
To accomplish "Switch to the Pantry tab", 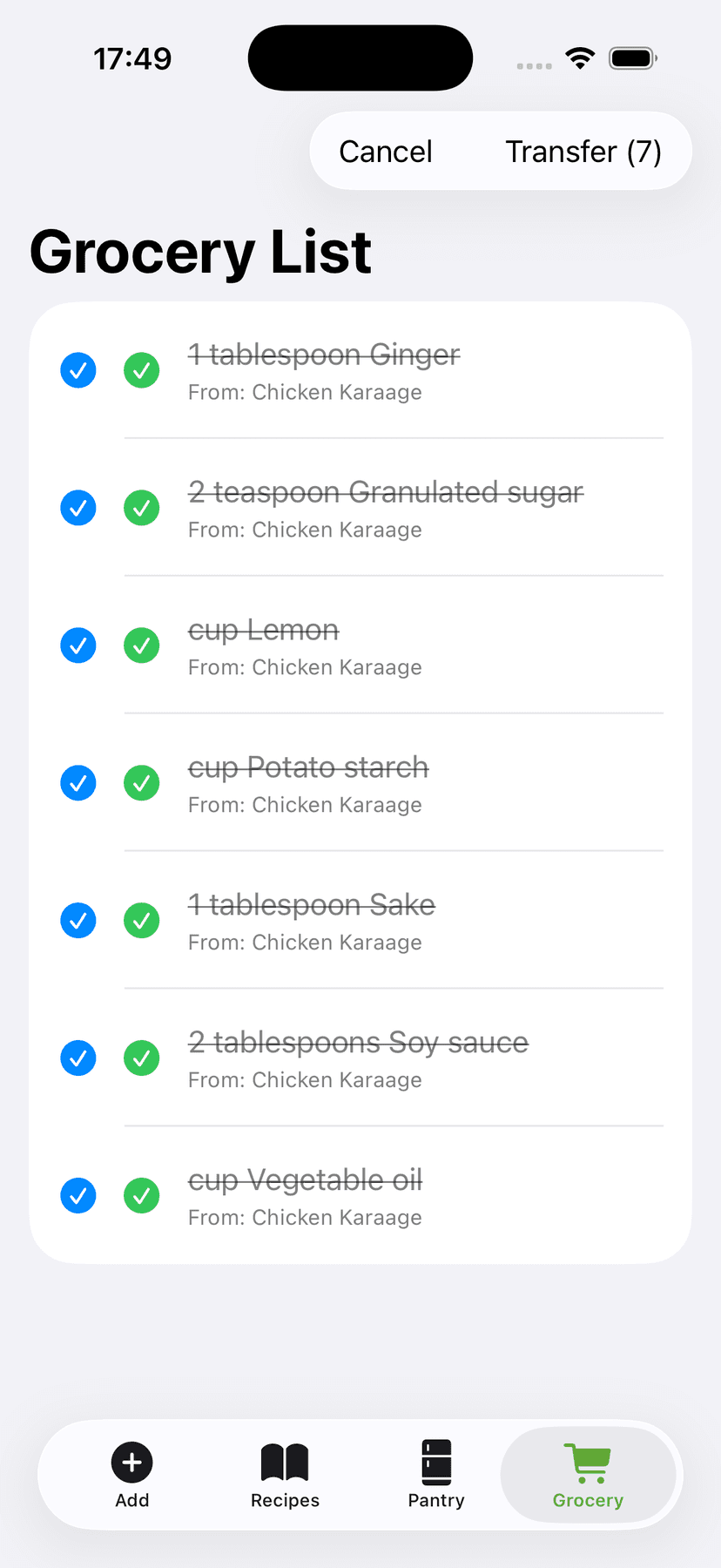I will [435, 1475].
